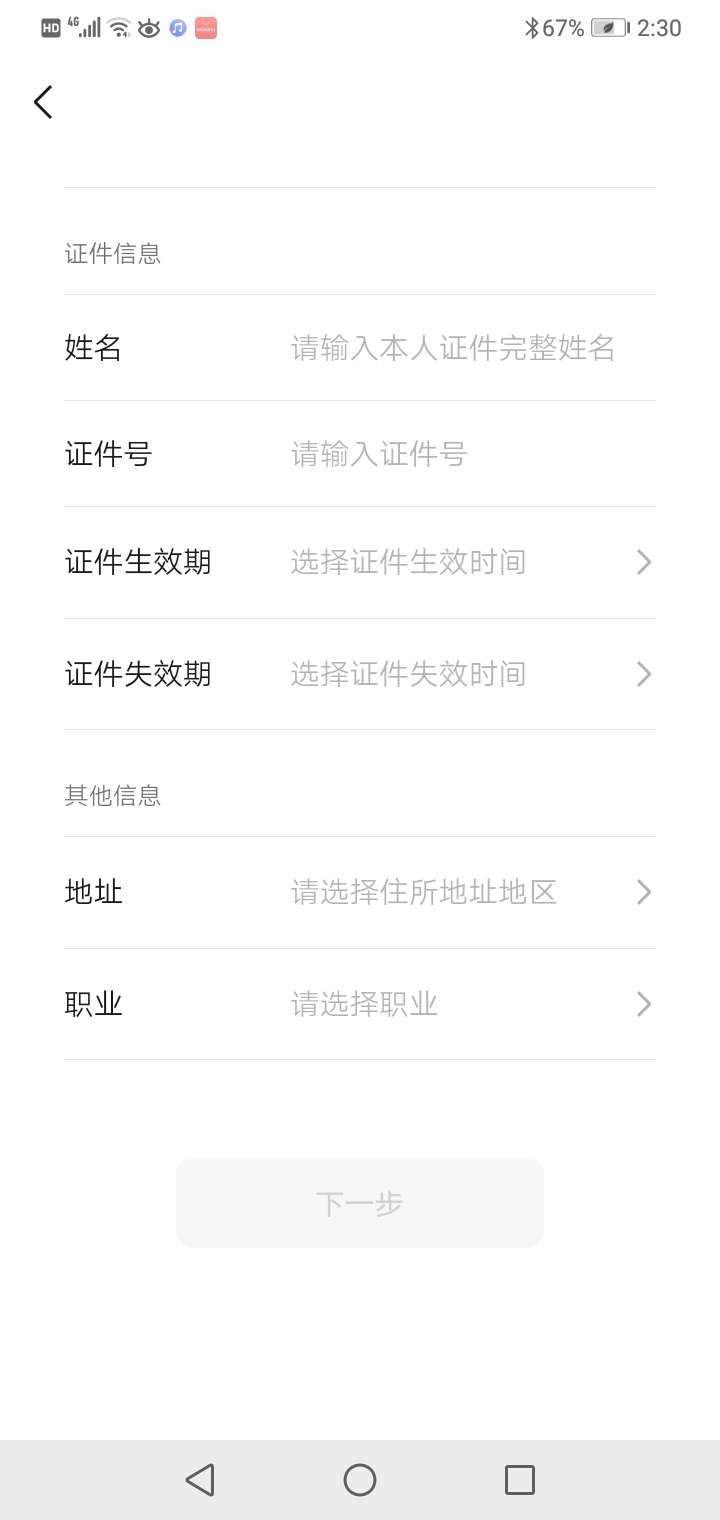Image resolution: width=720 pixels, height=1520 pixels.
Task: Tap the 姓名 name input field
Action: pyautogui.click(x=452, y=348)
